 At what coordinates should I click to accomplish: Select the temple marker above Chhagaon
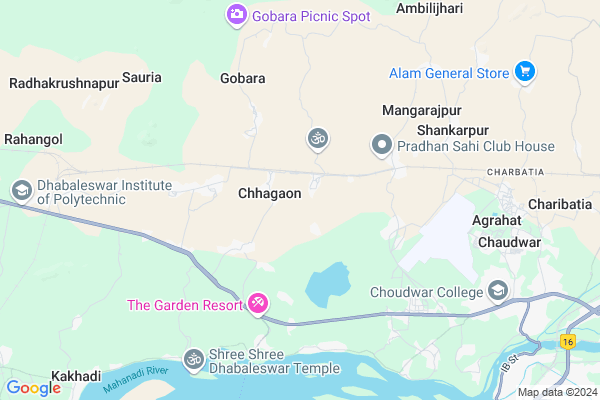(x=318, y=138)
